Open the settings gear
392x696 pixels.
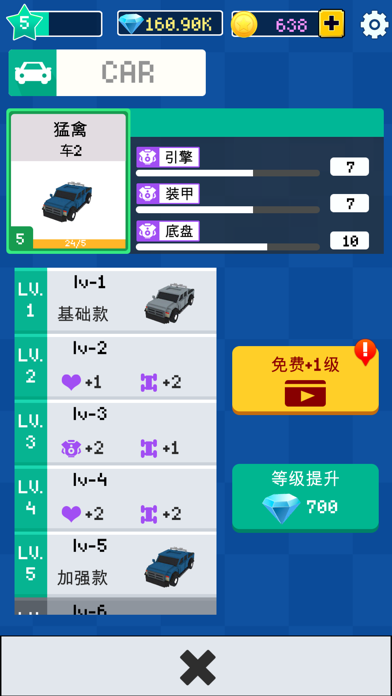pyautogui.click(x=374, y=24)
